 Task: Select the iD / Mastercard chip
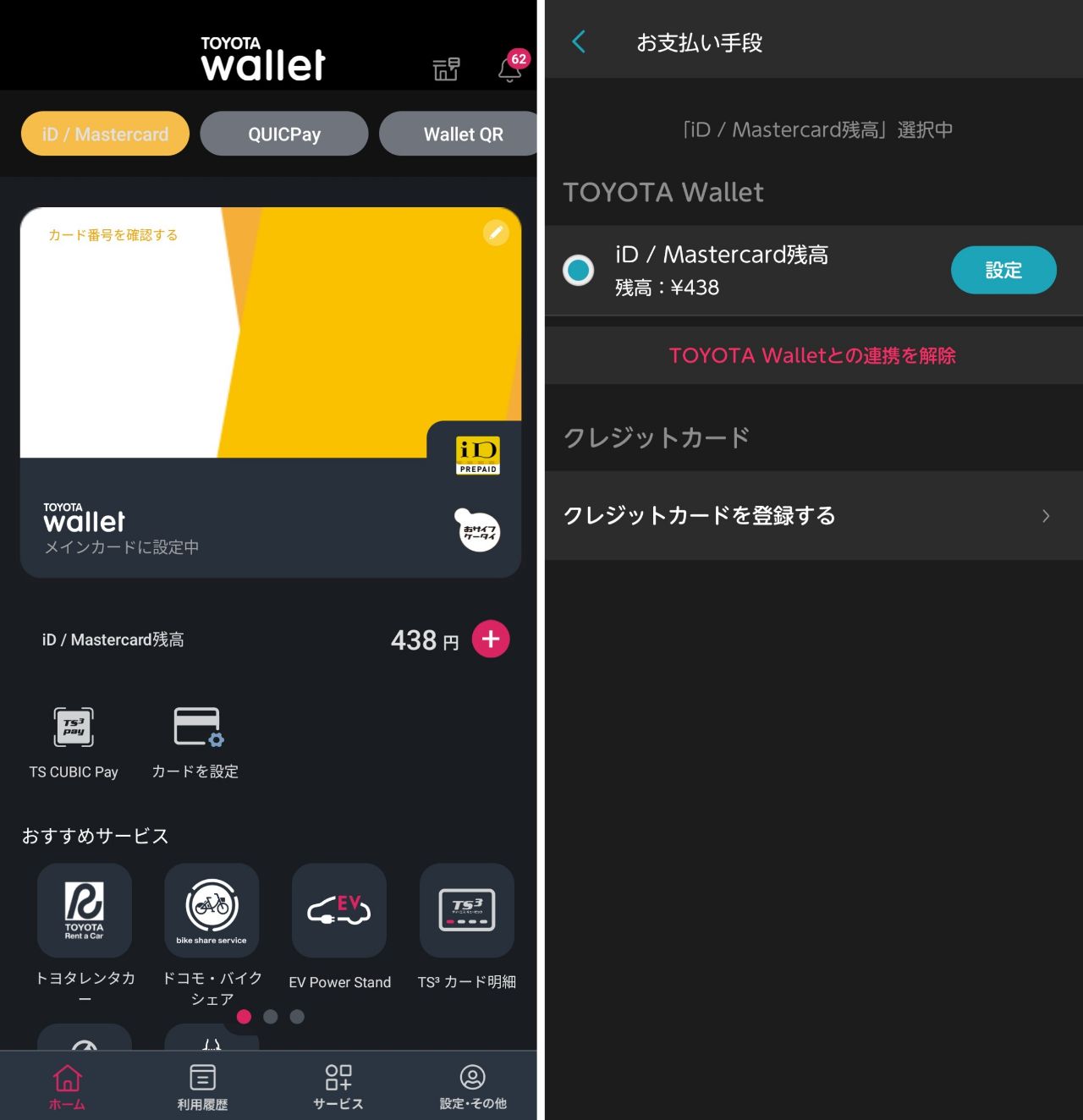[x=105, y=134]
